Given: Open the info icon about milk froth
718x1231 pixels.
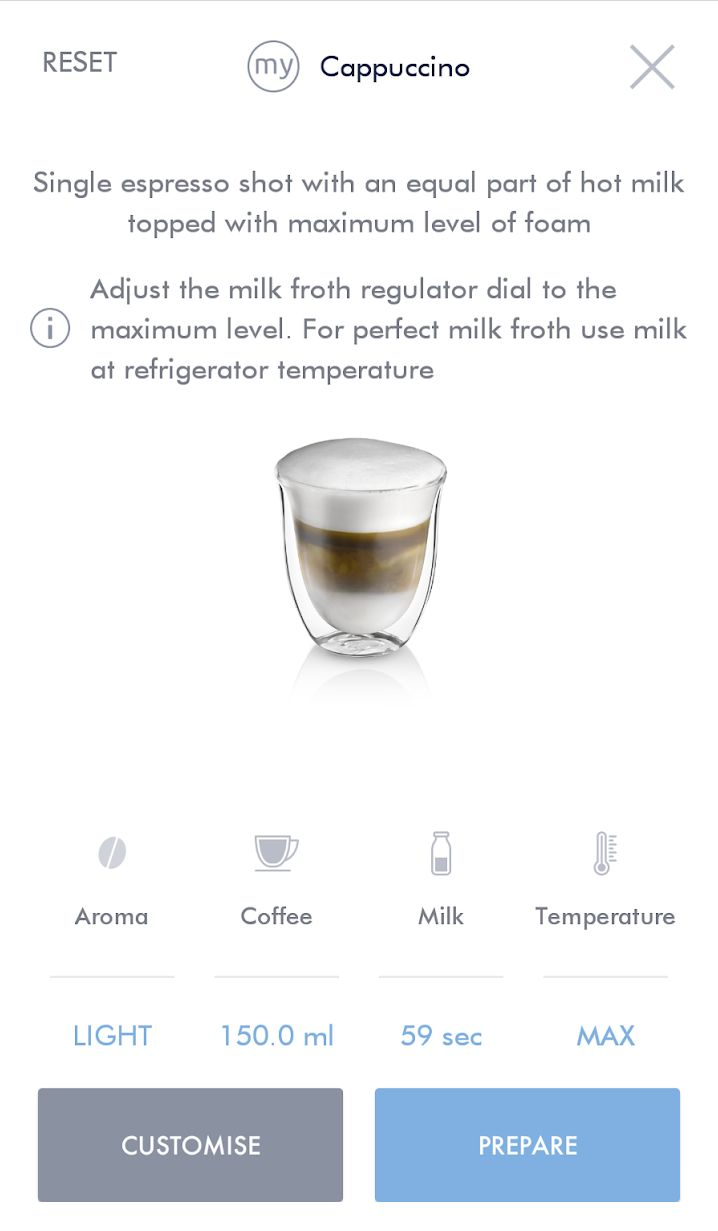Looking at the screenshot, I should pyautogui.click(x=50, y=329).
